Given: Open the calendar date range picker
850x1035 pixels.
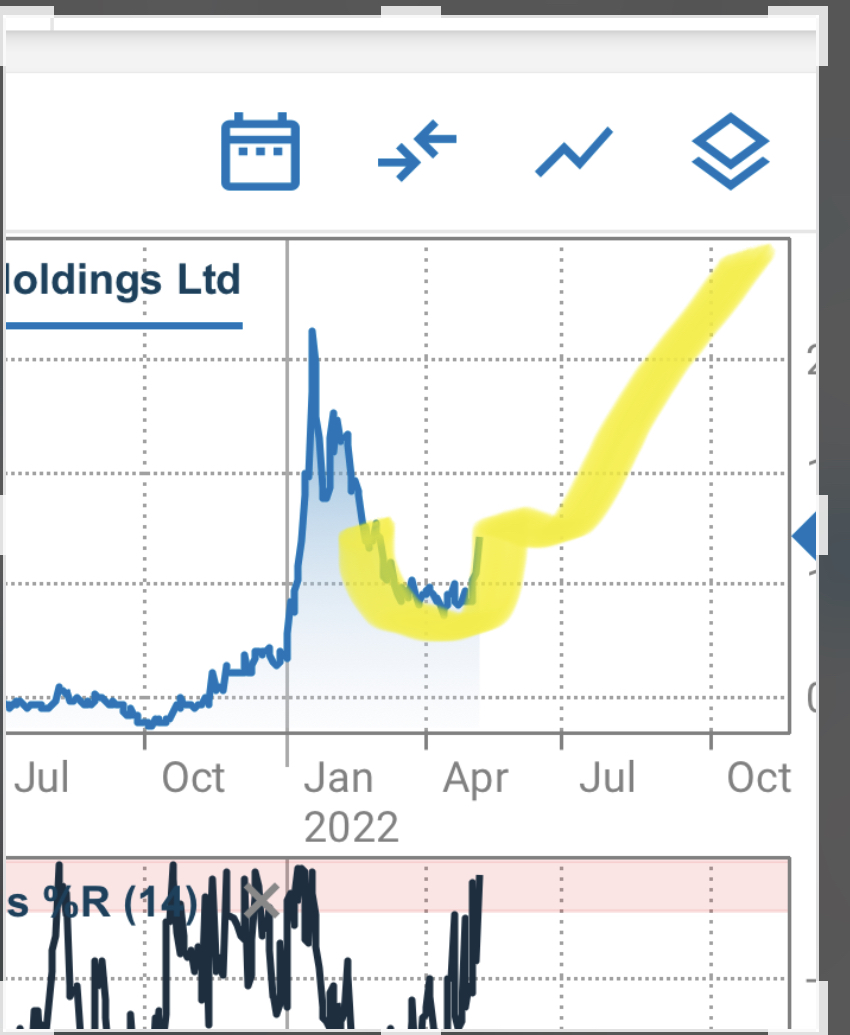Looking at the screenshot, I should tap(260, 153).
